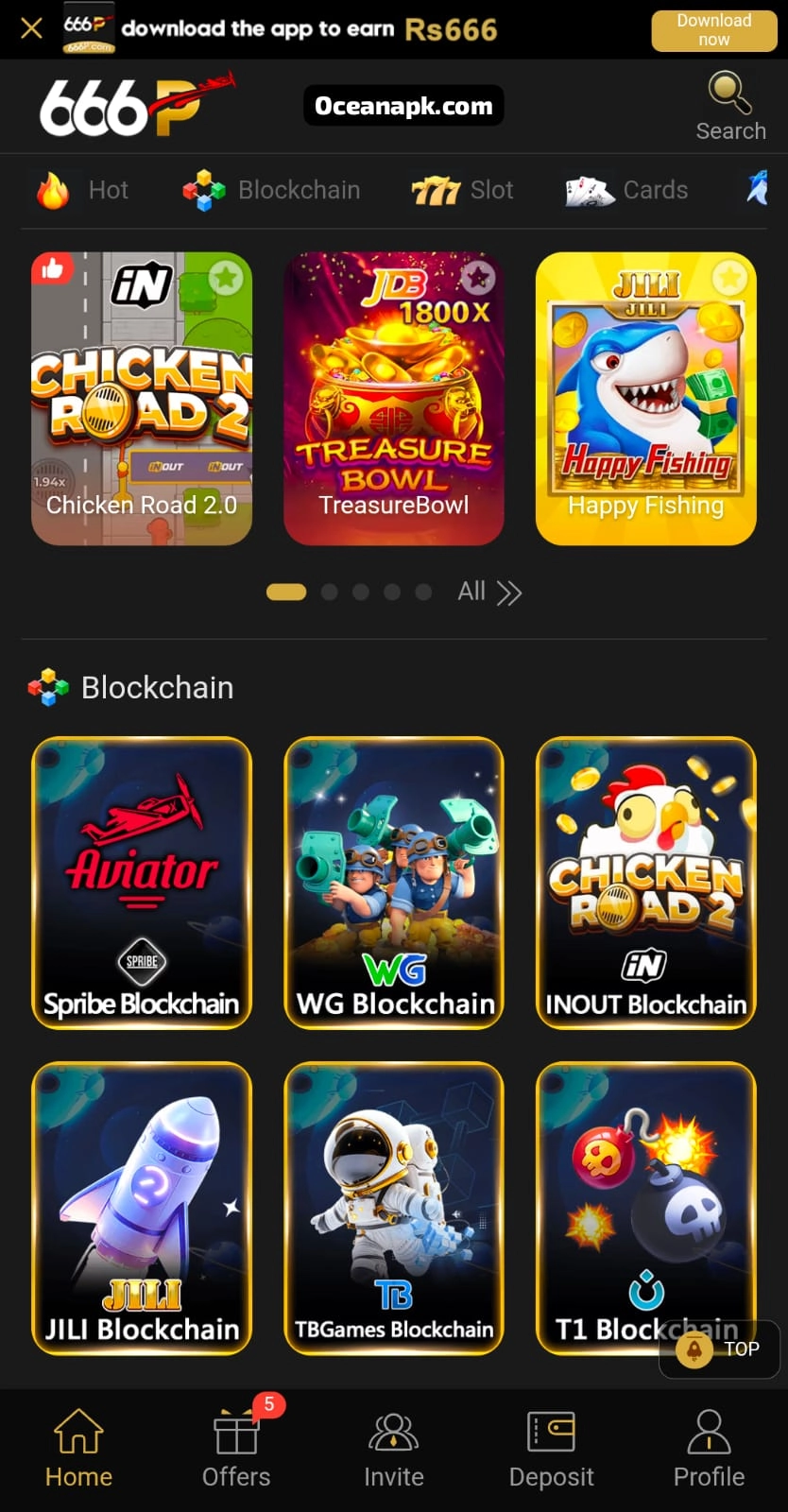The width and height of the screenshot is (788, 1512).
Task: Open the JILI Blockchain card
Action: (142, 1208)
